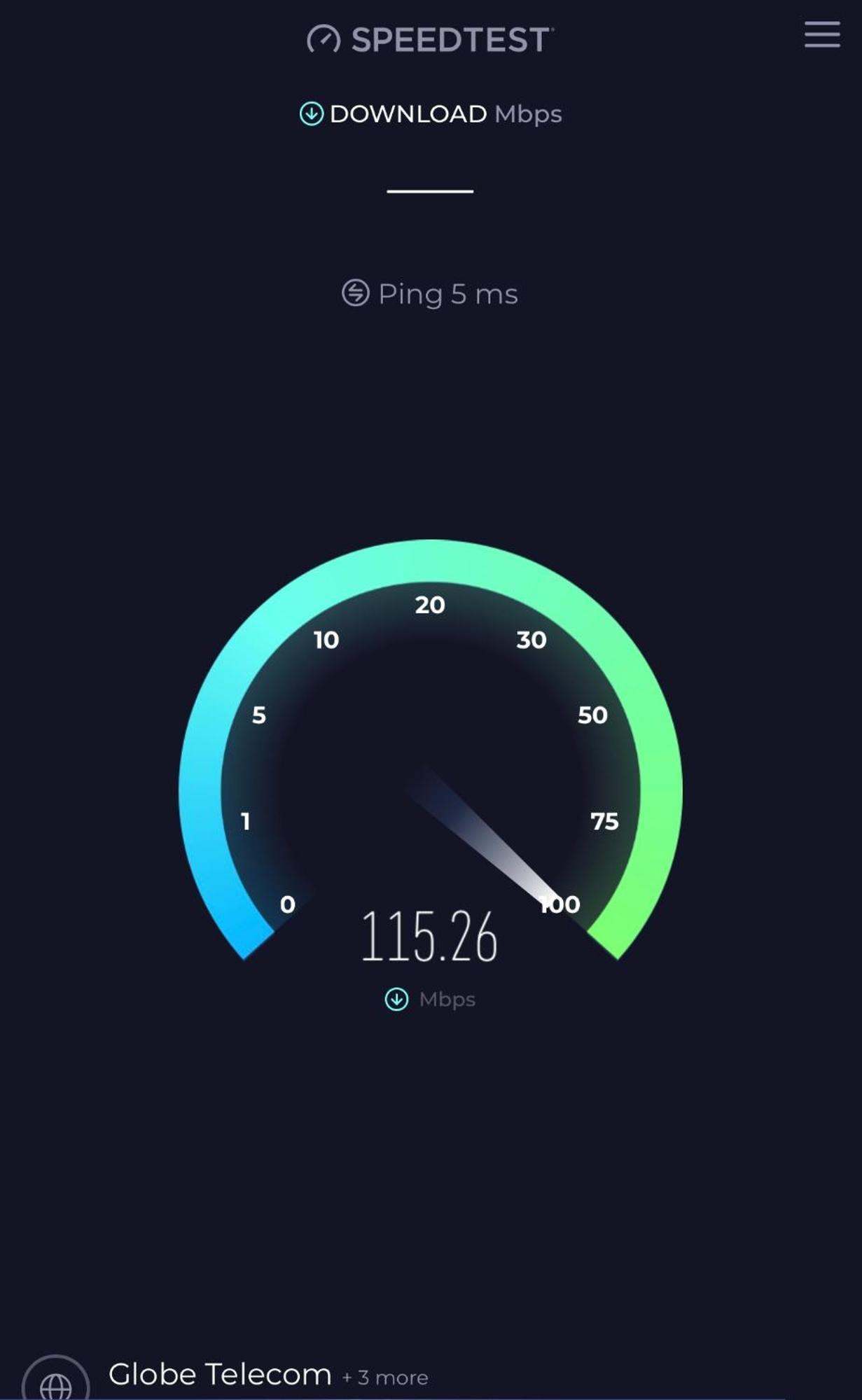The height and width of the screenshot is (1400, 862).
Task: Open the hamburger menu
Action: point(821,34)
